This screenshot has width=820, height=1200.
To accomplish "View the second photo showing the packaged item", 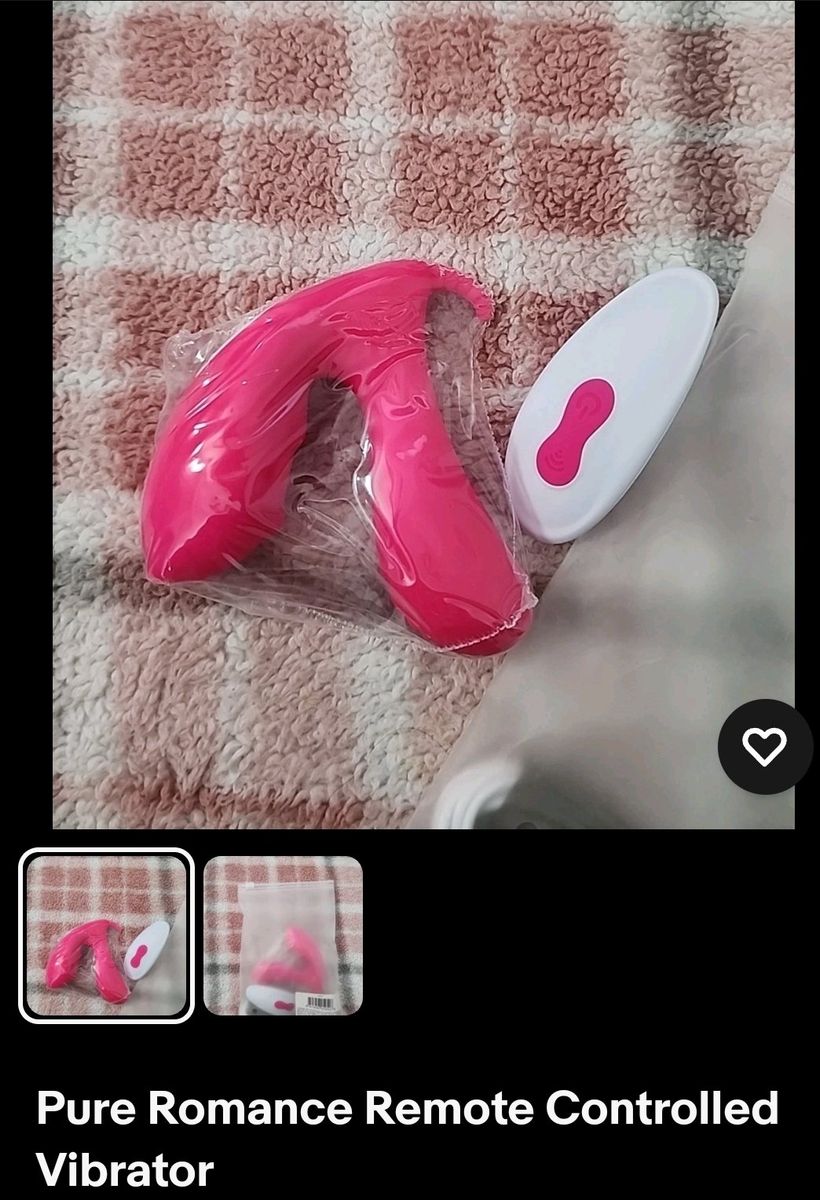I will (x=283, y=936).
